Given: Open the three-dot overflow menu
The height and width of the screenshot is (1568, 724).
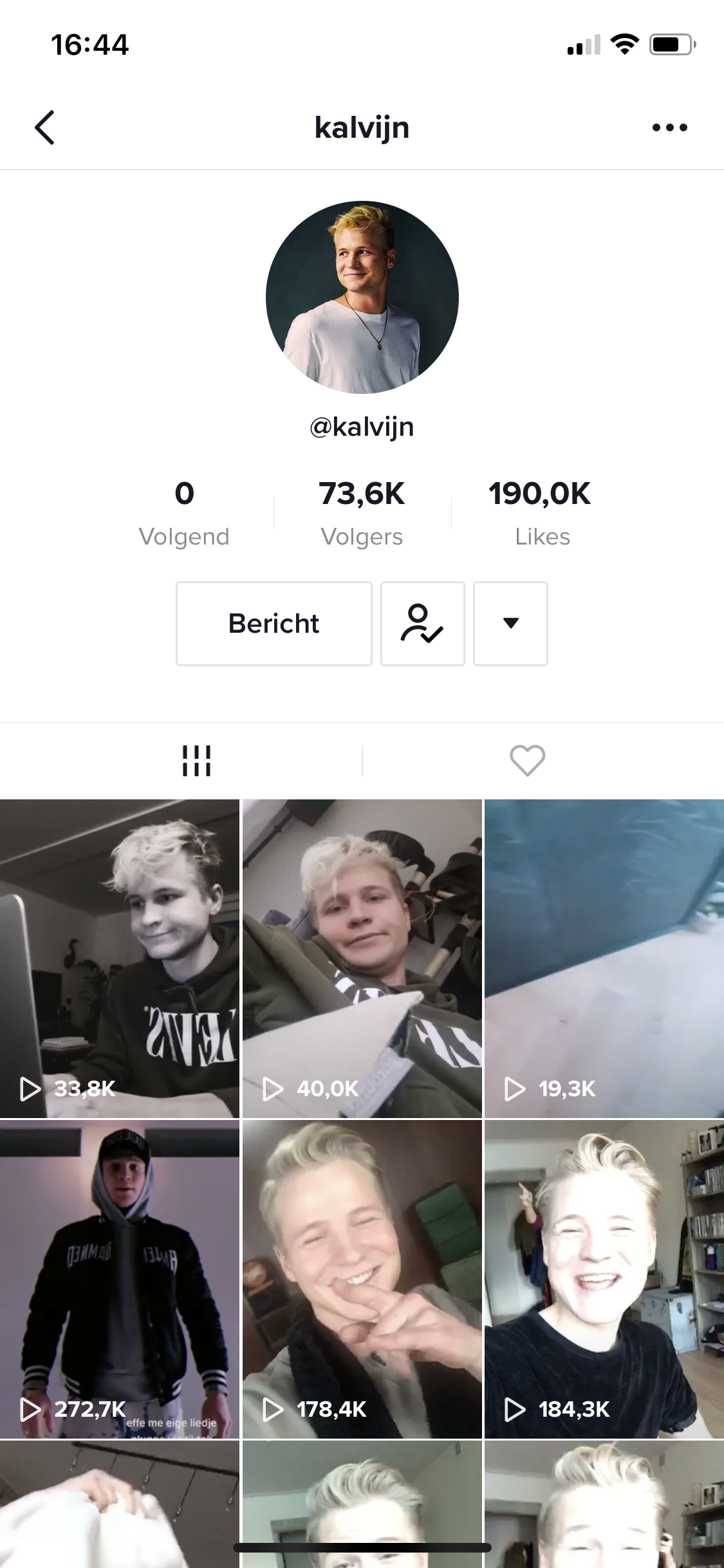Looking at the screenshot, I should (x=669, y=127).
